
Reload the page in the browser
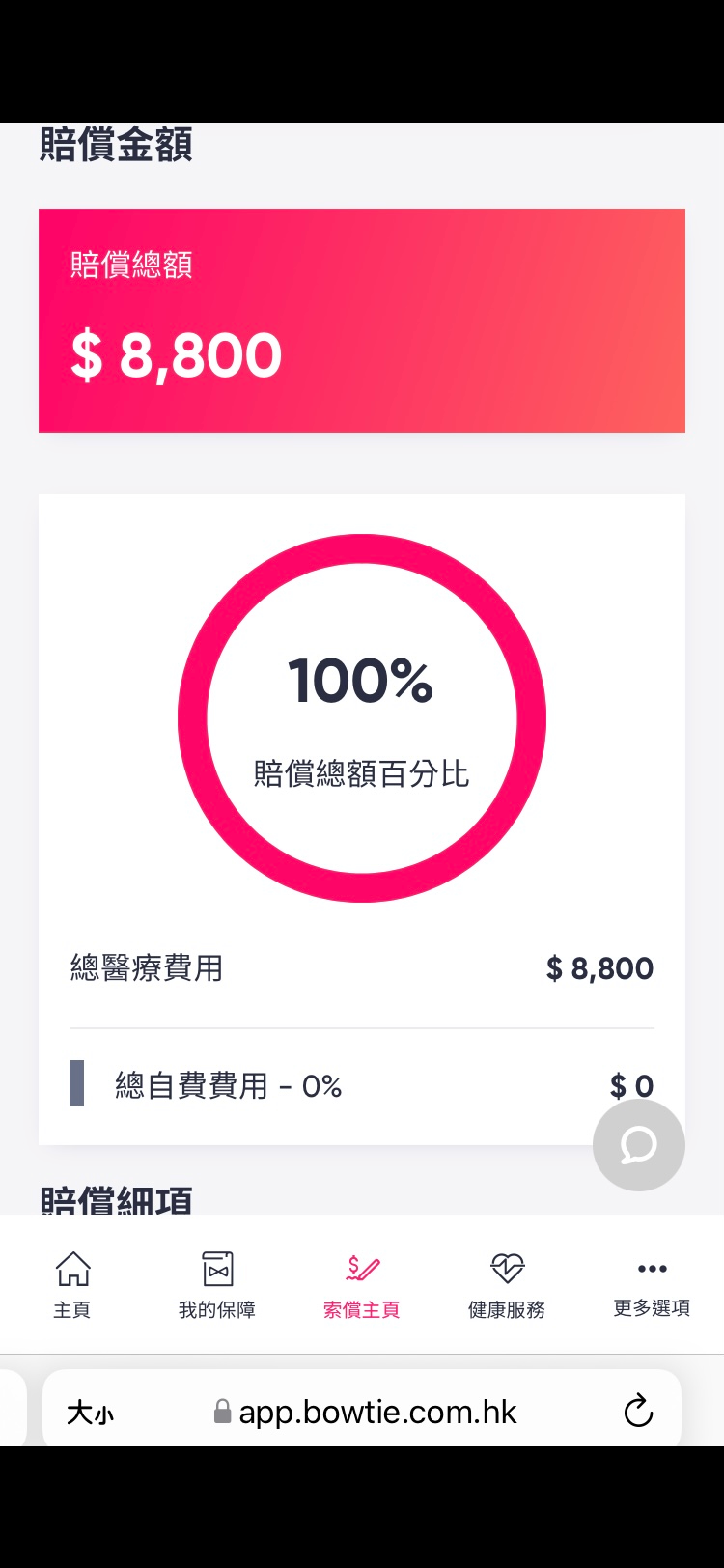point(638,1412)
